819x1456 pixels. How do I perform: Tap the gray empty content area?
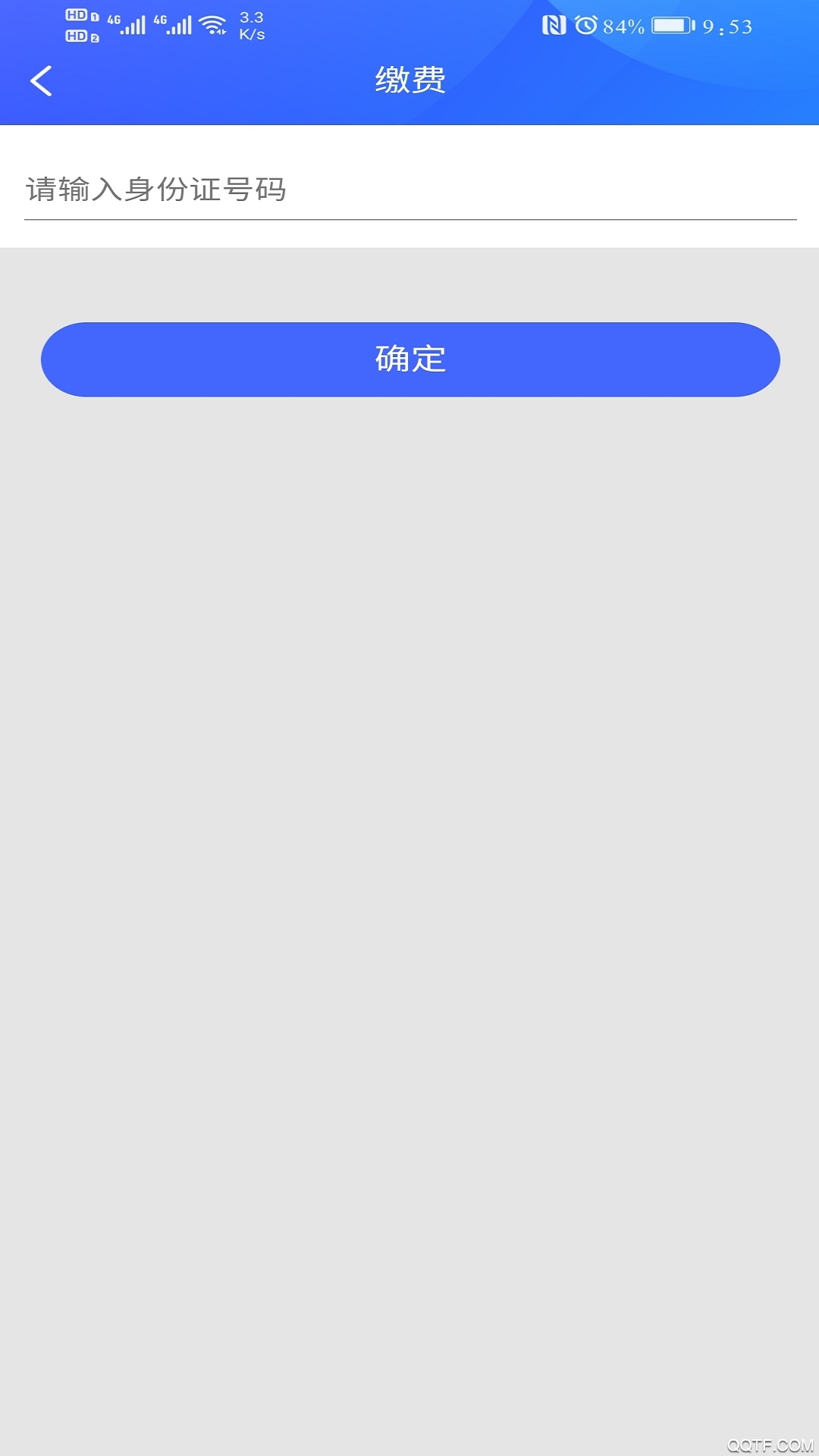click(x=409, y=834)
